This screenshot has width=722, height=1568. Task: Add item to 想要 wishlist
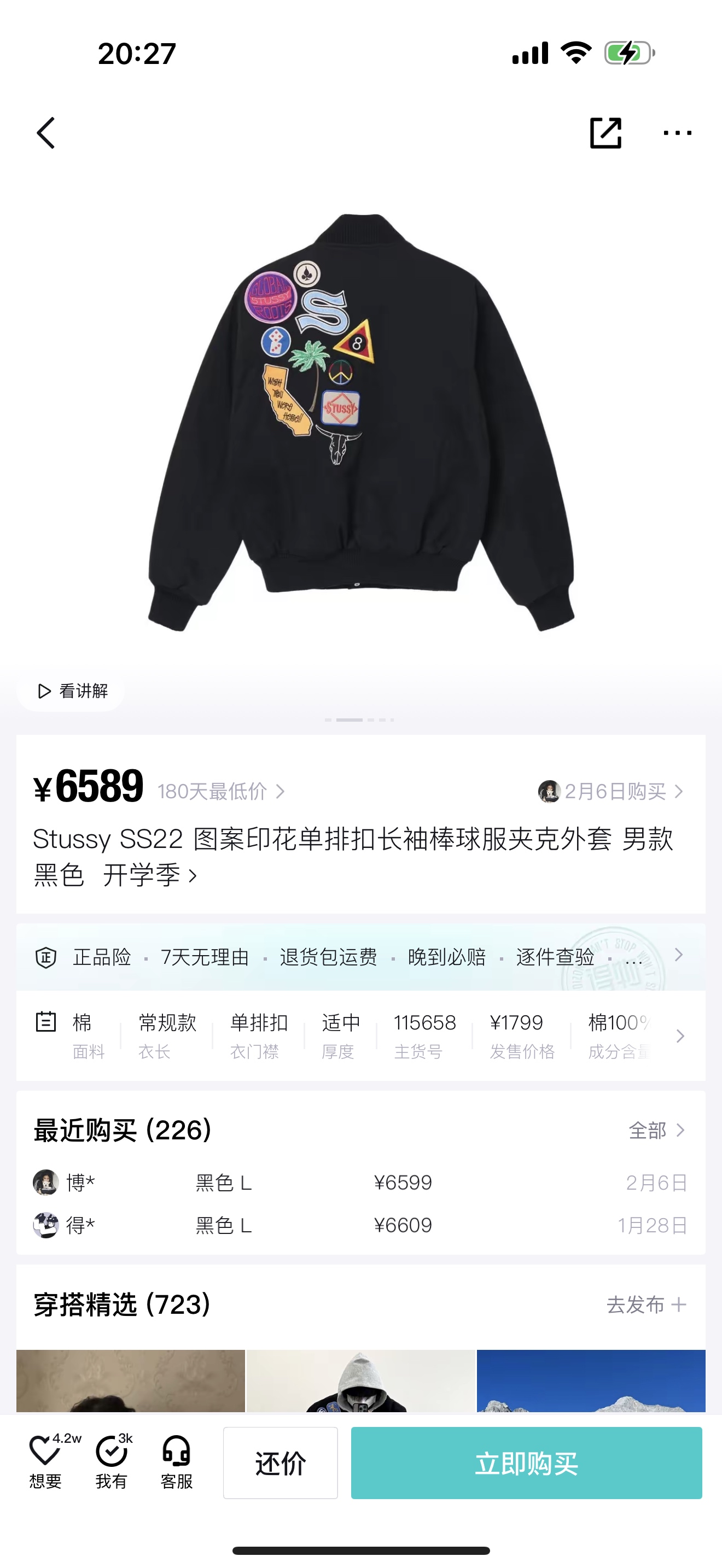(45, 1462)
